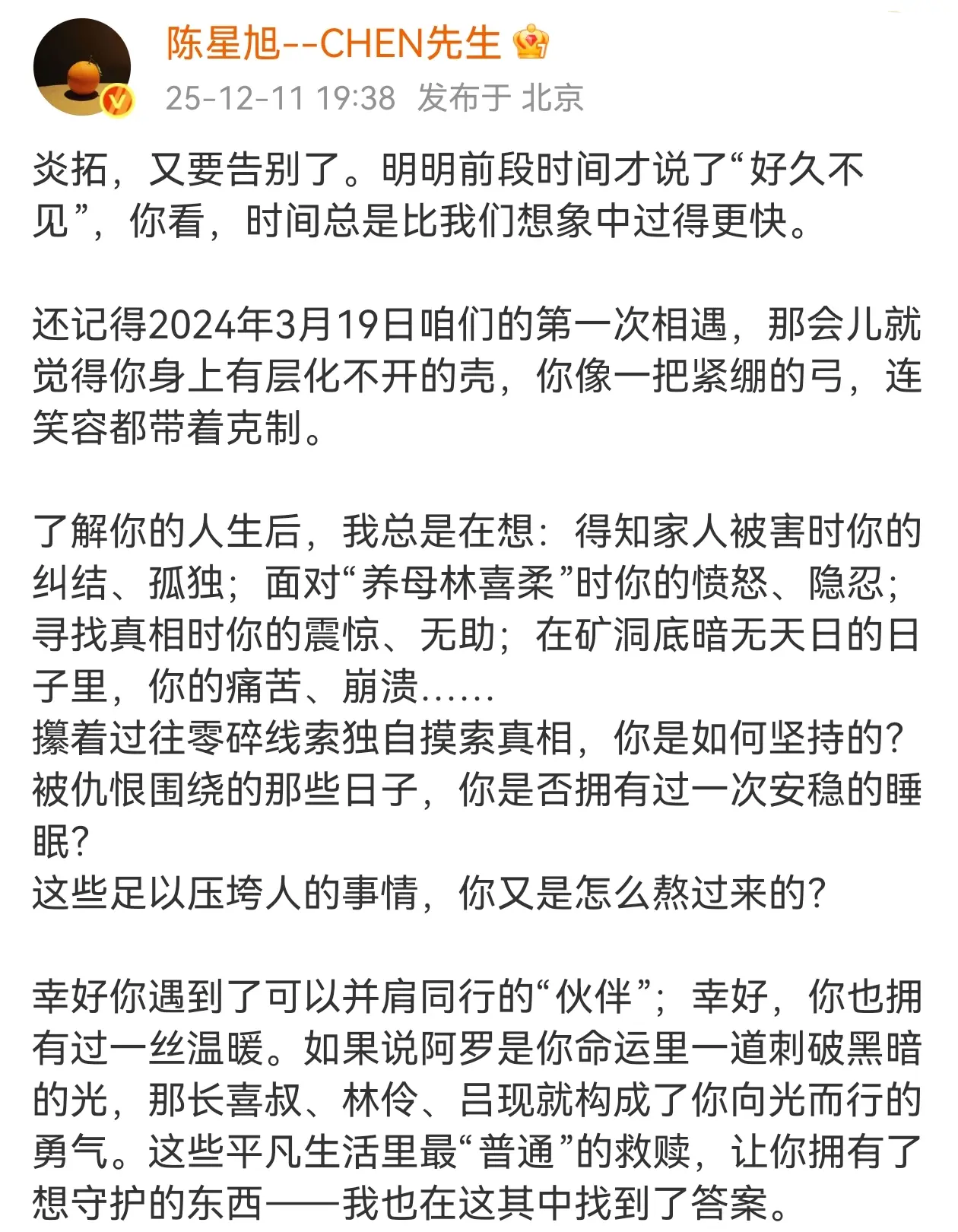Viewport: 958px width, 1232px height.
Task: Tap the username 陈星旭--CHEN先生
Action: click(333, 43)
